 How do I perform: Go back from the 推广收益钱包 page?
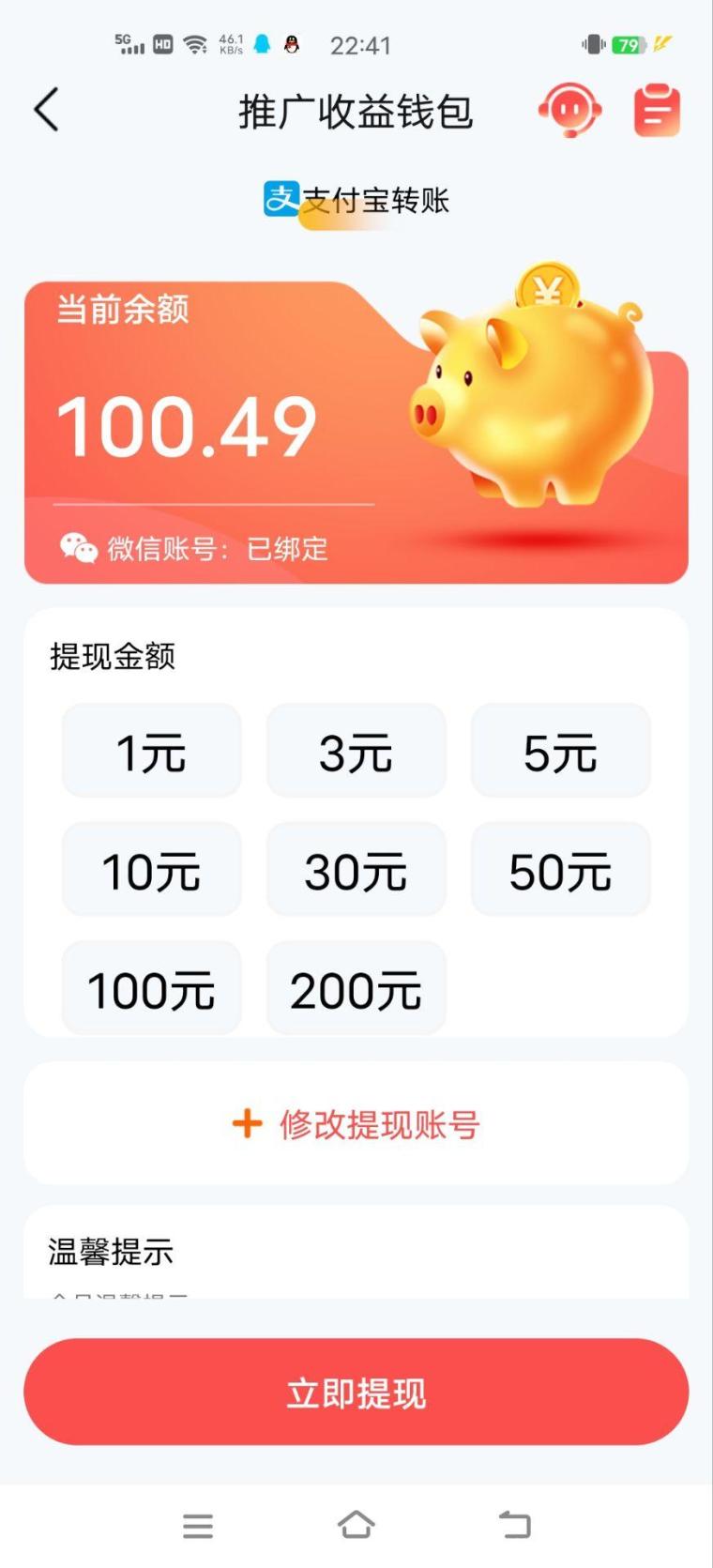click(x=47, y=110)
